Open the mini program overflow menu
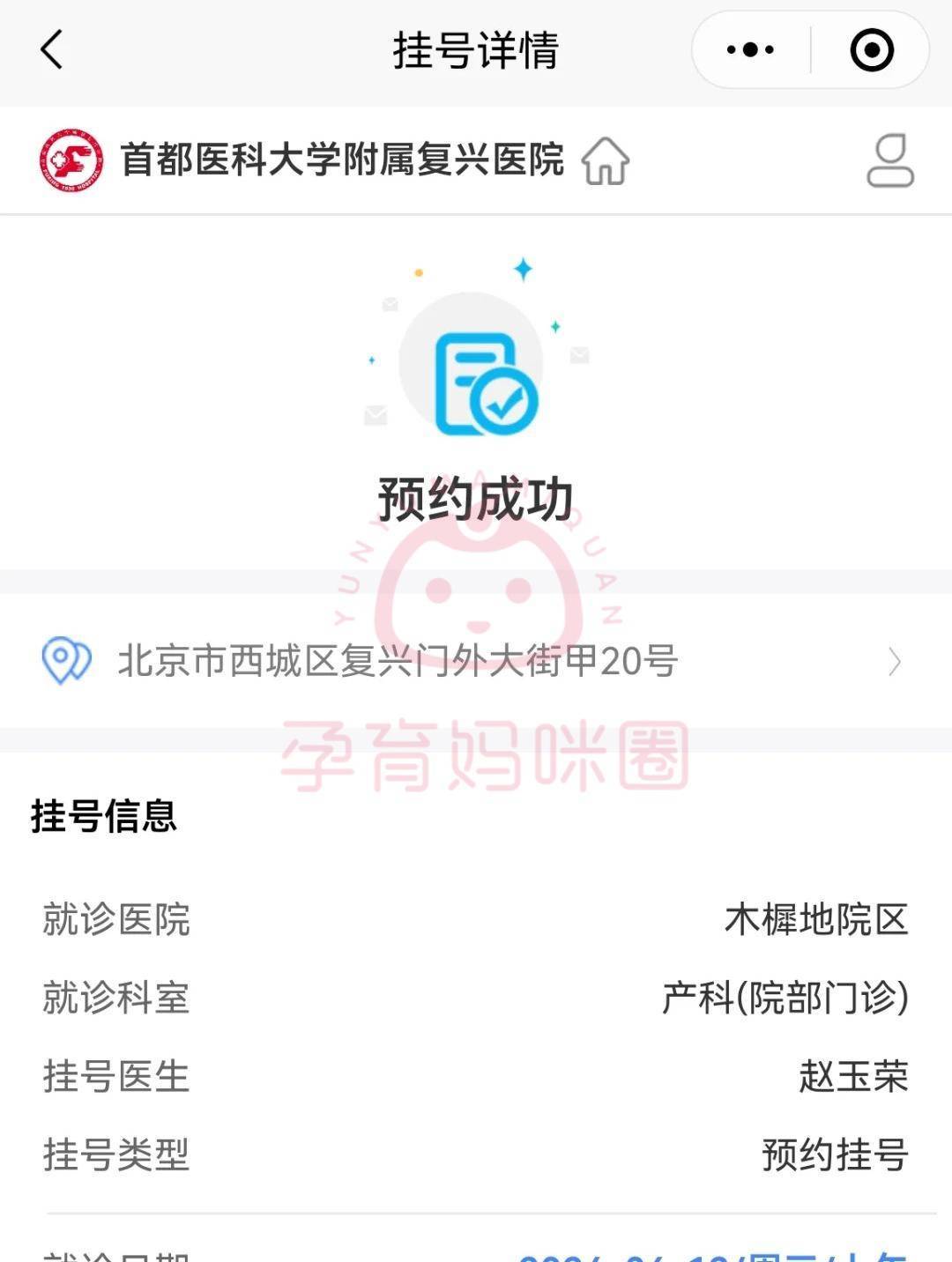The image size is (952, 1262). tap(750, 50)
